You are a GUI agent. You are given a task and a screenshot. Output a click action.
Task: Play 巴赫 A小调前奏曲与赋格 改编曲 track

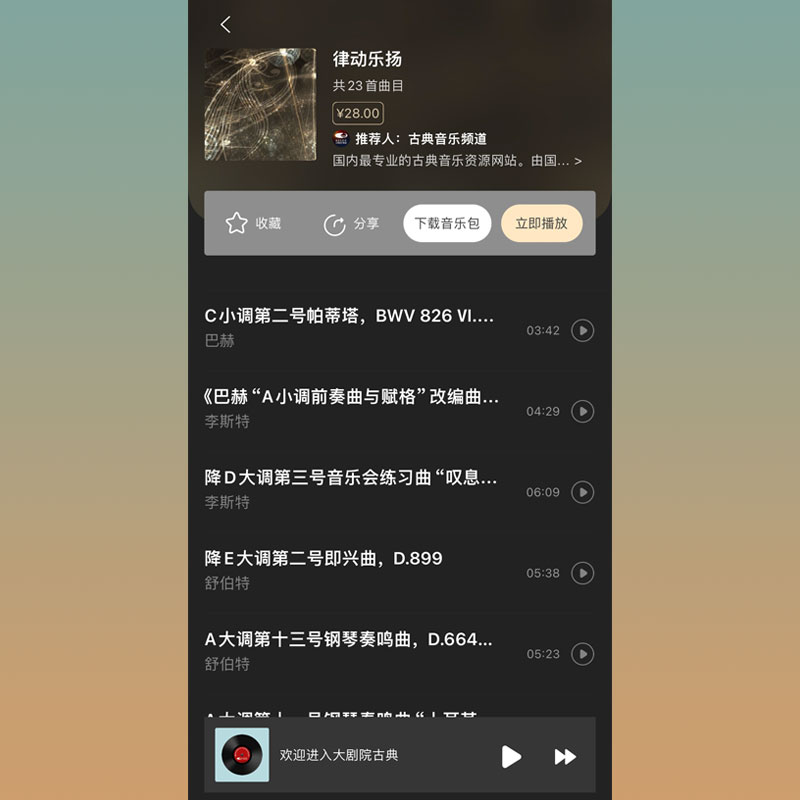click(582, 411)
